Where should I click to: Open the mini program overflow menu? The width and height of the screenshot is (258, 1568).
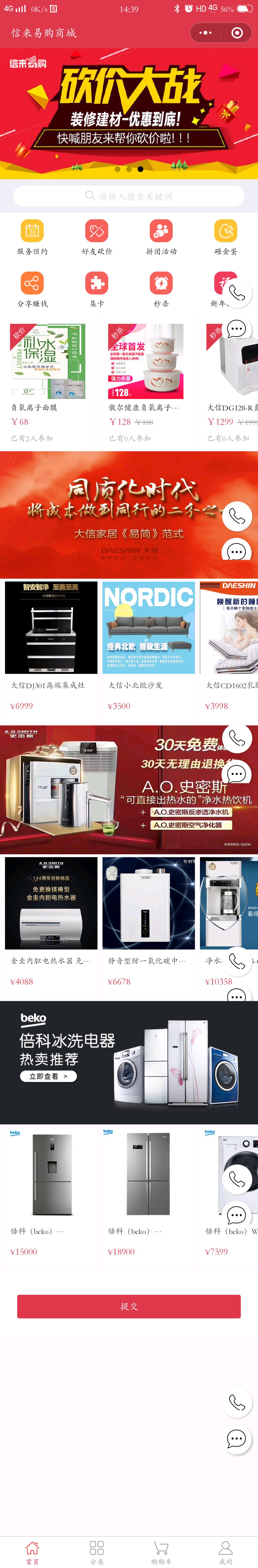point(205,33)
